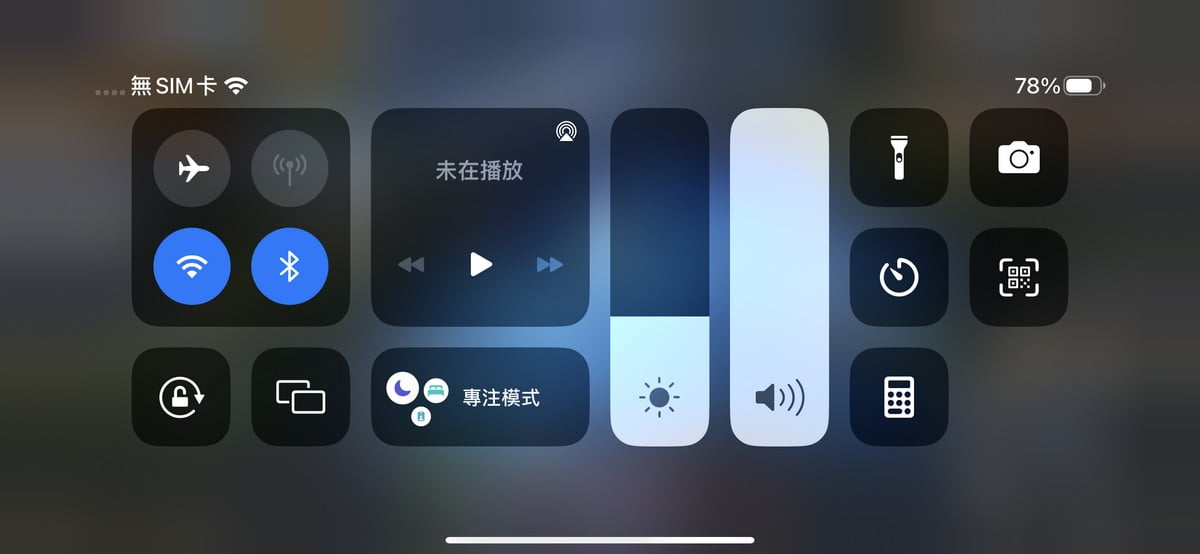Open the 專注模式 focus control
This screenshot has height=554, width=1200.
(480, 397)
